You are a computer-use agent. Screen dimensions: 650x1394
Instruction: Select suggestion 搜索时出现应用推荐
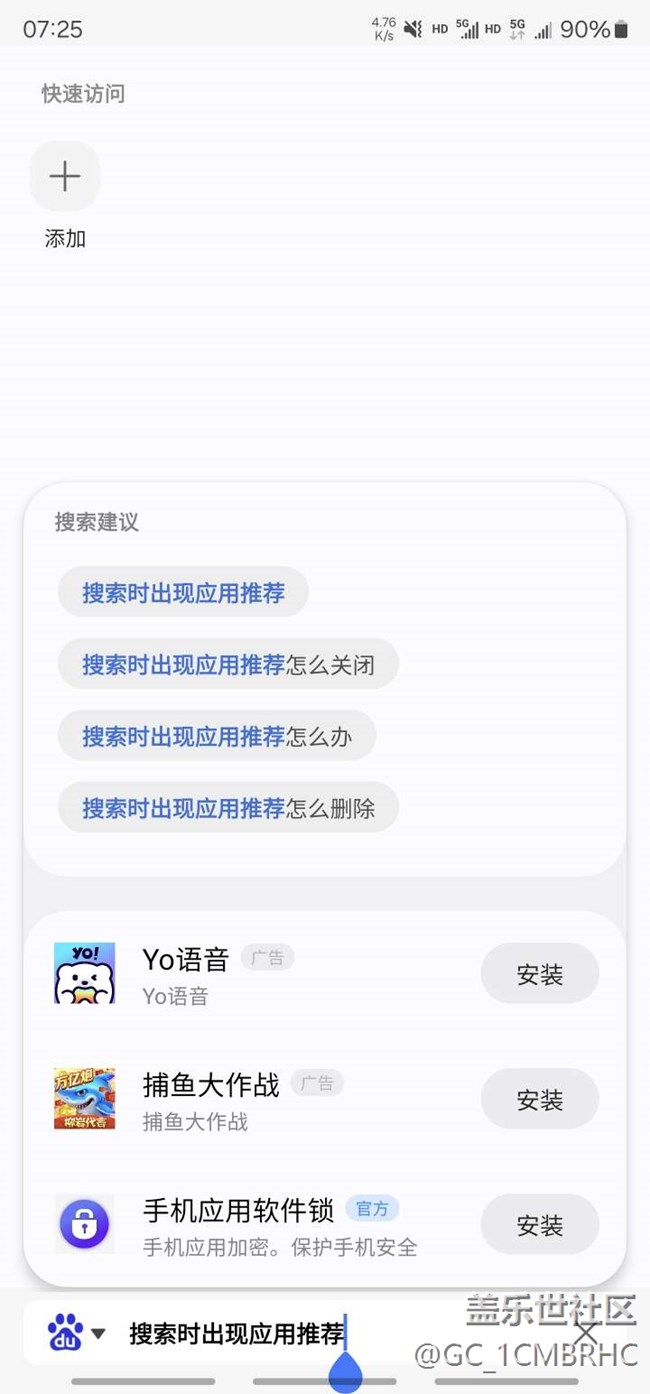coord(183,593)
